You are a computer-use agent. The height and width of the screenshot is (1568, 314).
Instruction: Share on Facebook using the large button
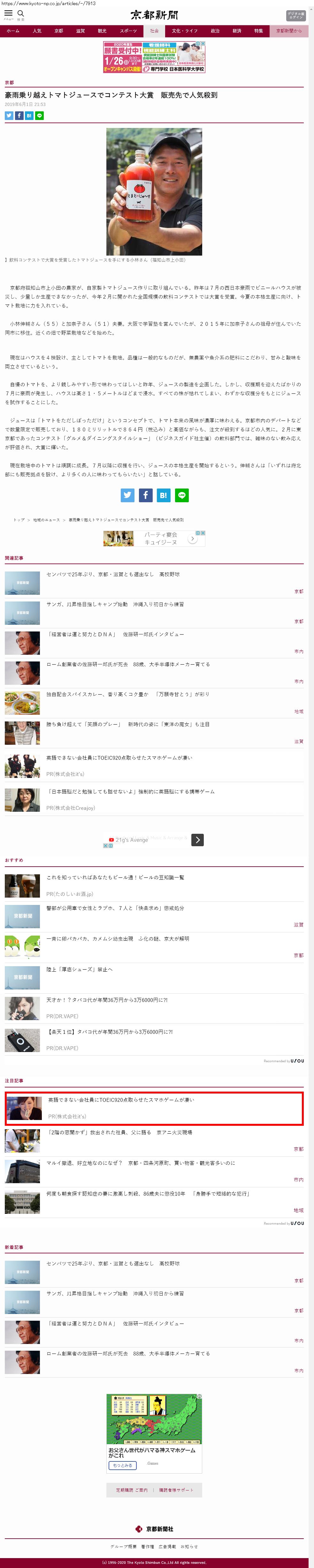coord(145,495)
